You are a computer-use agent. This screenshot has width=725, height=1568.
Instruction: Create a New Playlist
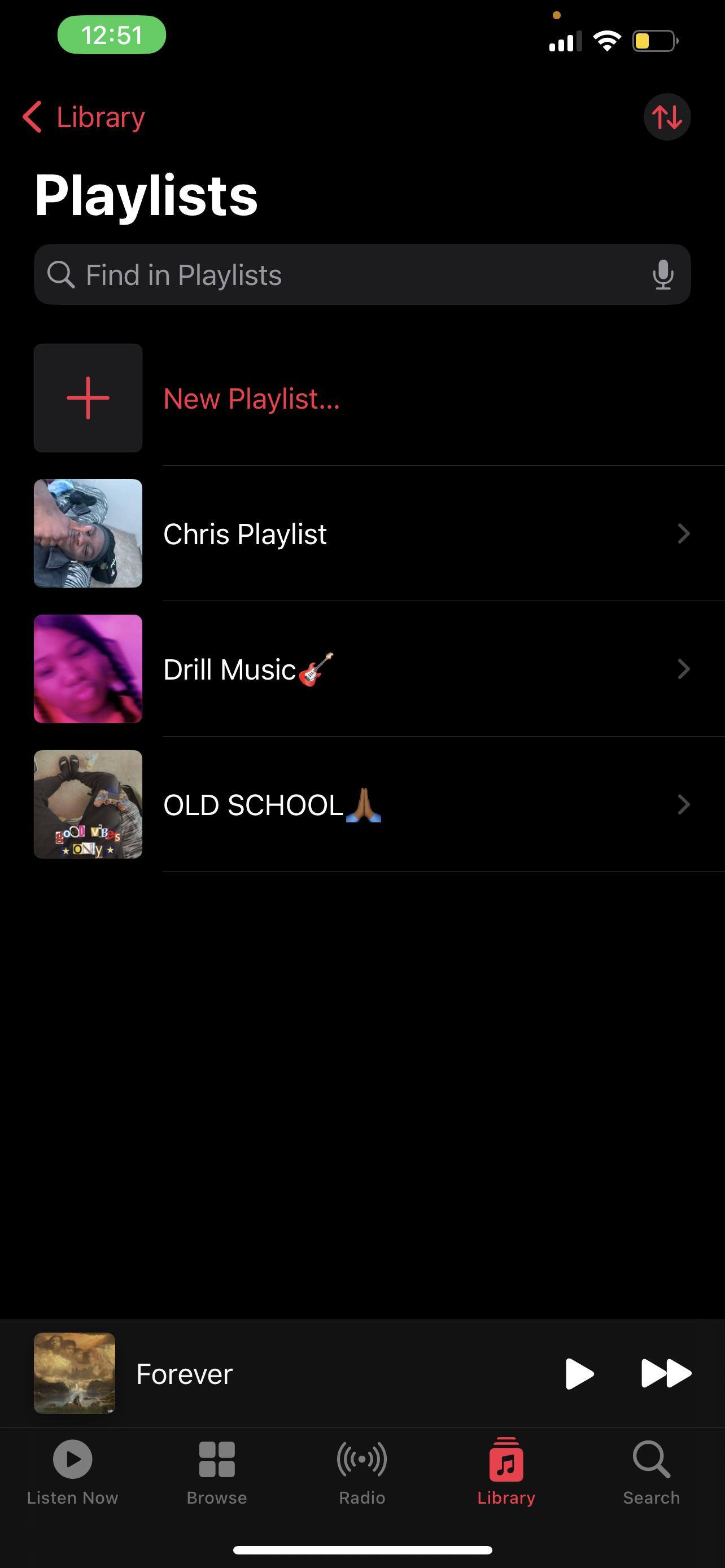click(251, 398)
